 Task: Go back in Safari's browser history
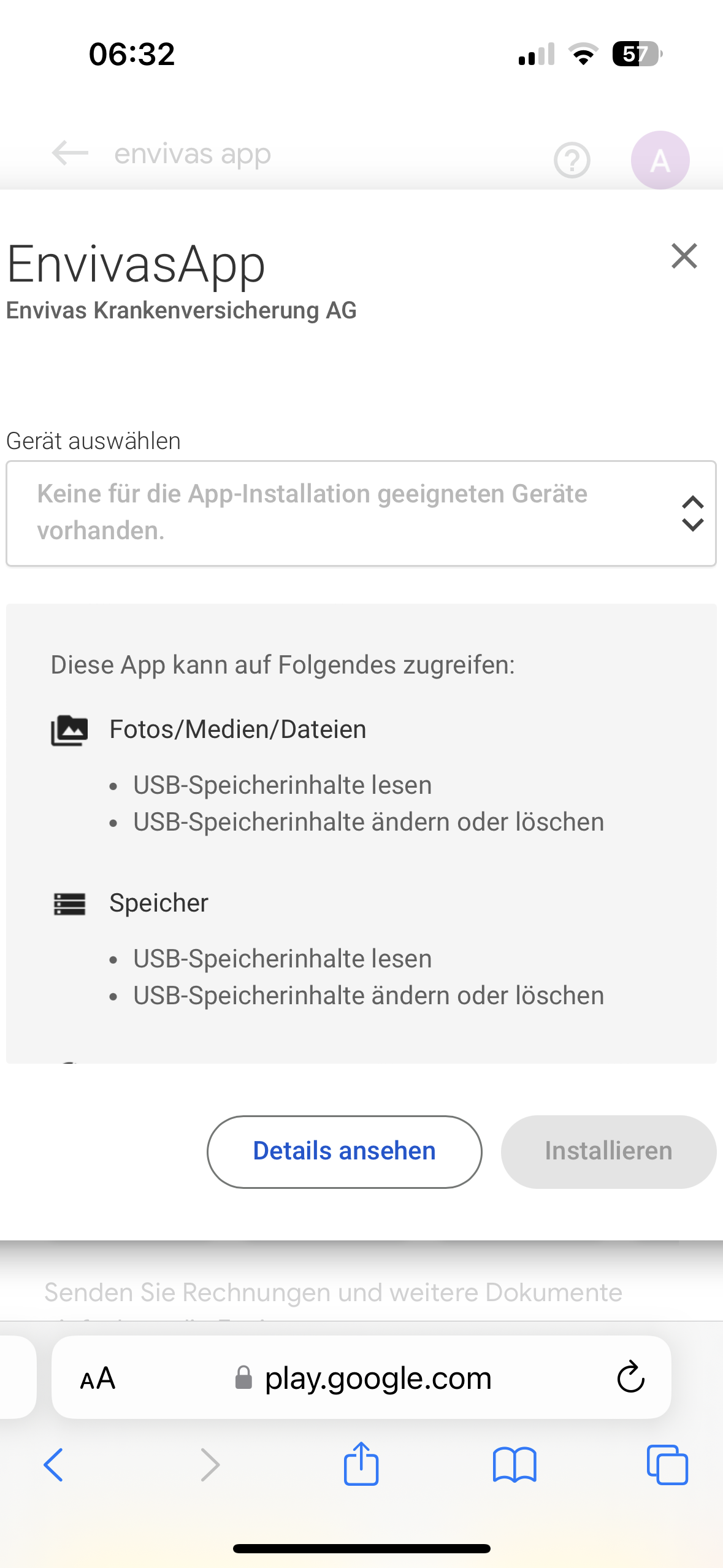[54, 1465]
